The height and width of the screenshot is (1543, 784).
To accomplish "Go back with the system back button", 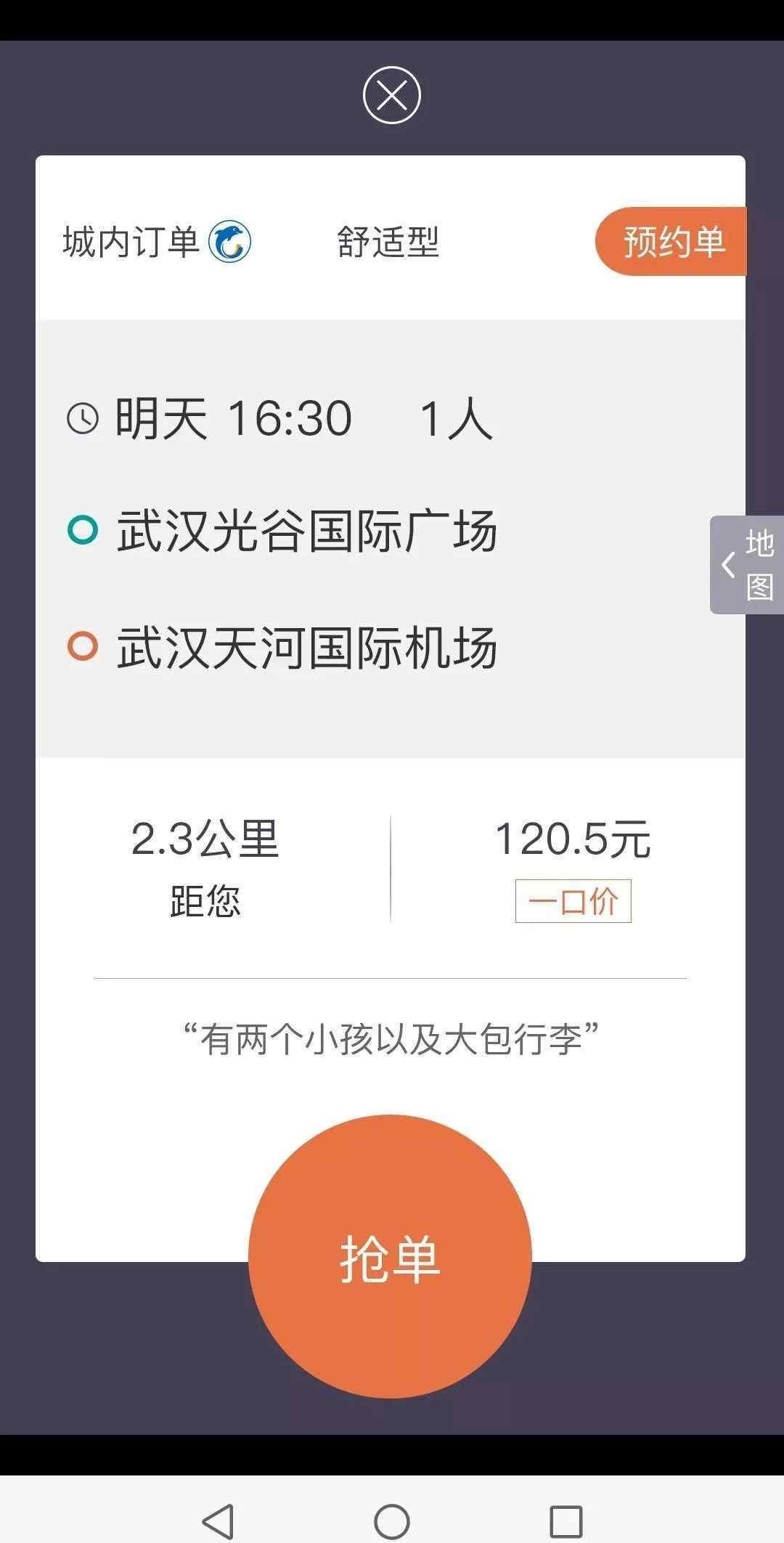I will click(x=217, y=1520).
